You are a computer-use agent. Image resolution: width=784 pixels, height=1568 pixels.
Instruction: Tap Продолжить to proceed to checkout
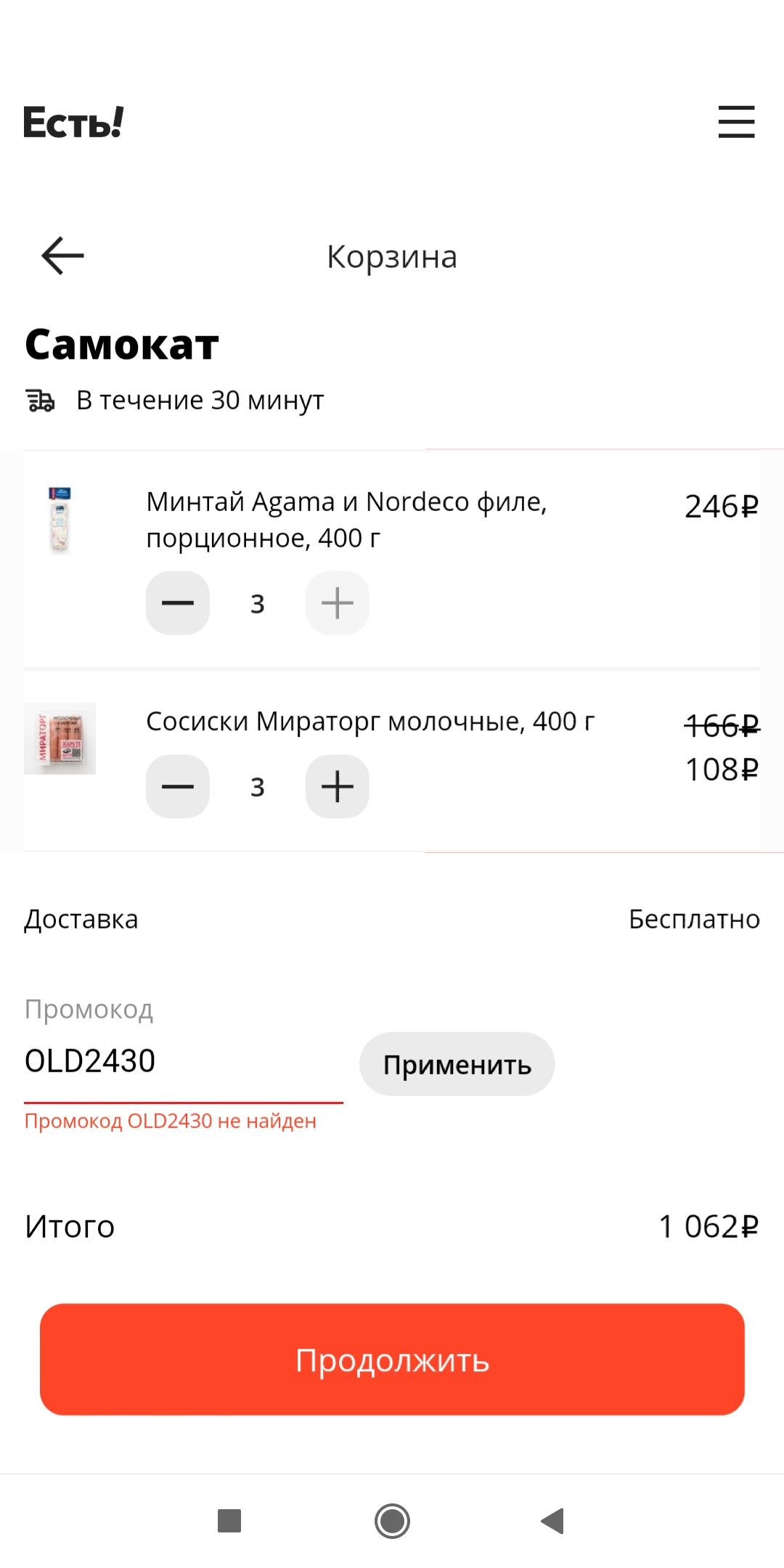[x=392, y=1360]
